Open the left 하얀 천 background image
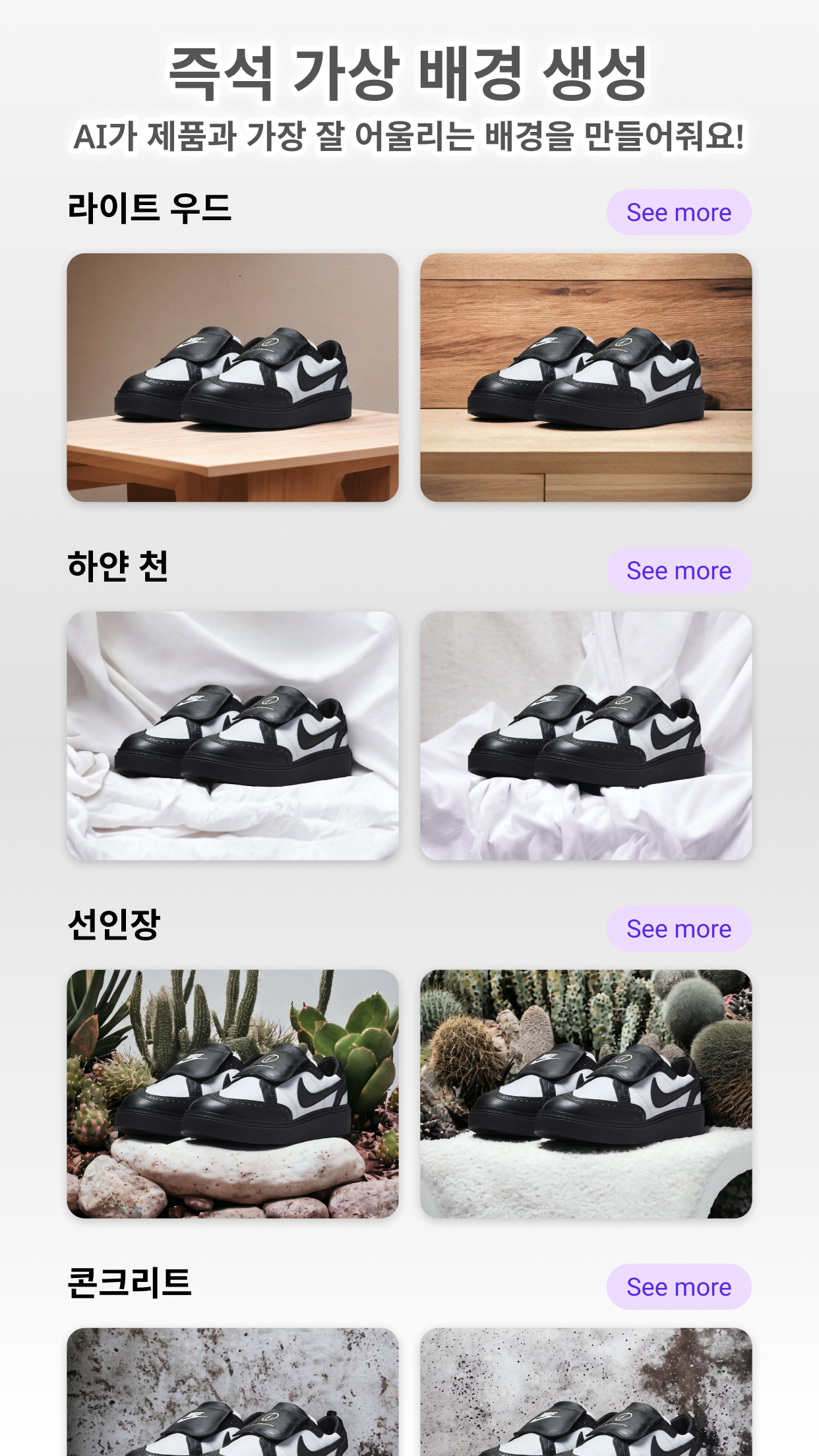Image resolution: width=819 pixels, height=1456 pixels. click(x=233, y=735)
